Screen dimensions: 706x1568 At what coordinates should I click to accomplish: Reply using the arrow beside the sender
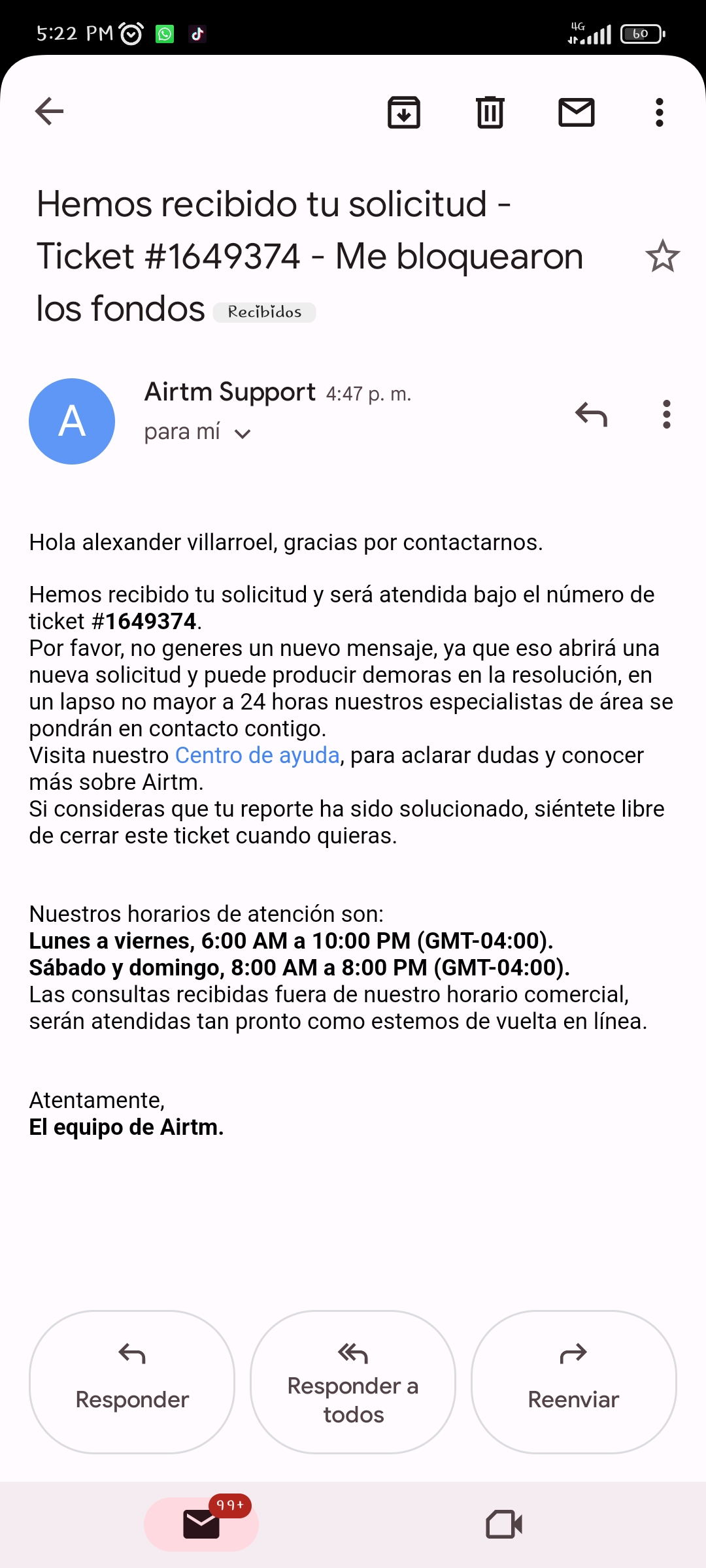pyautogui.click(x=591, y=414)
